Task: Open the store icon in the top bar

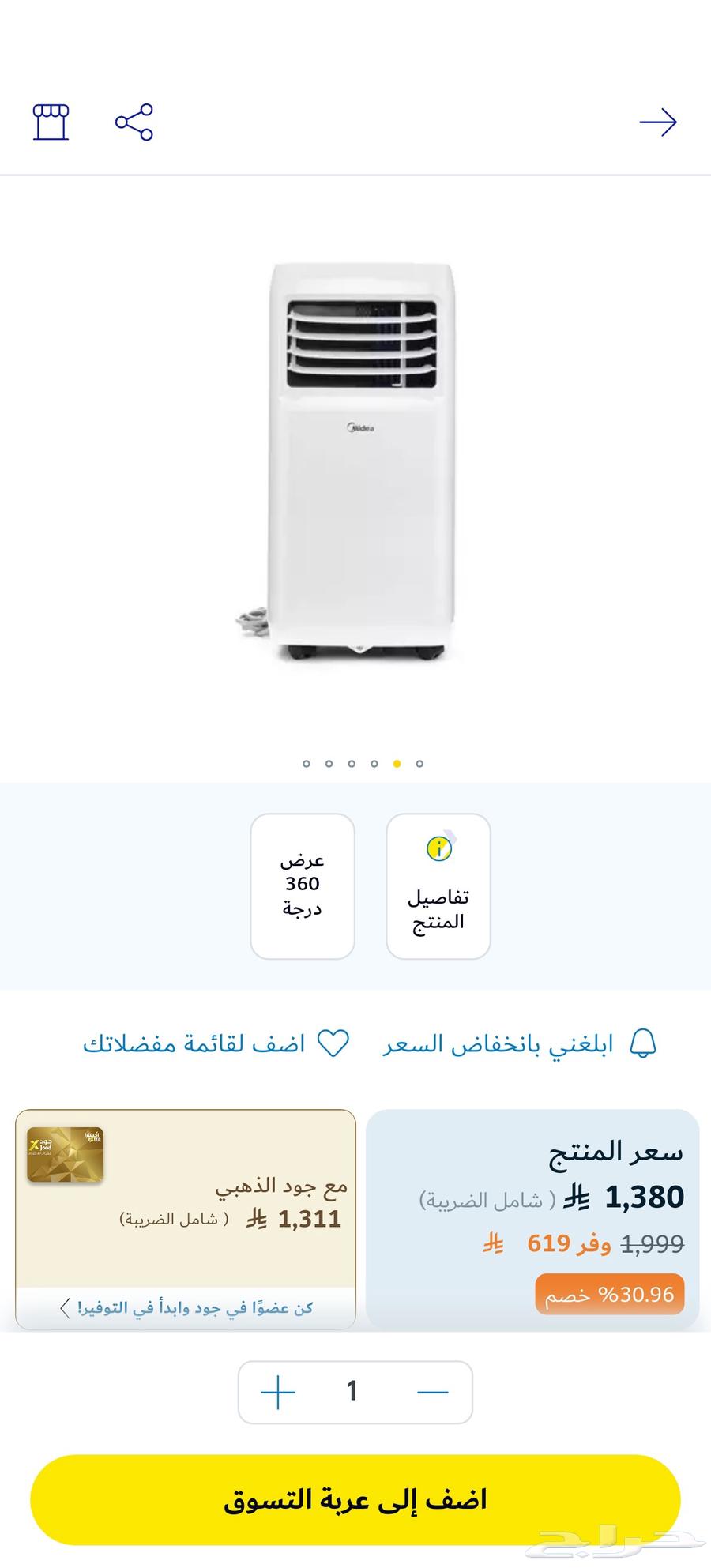Action: (x=50, y=122)
